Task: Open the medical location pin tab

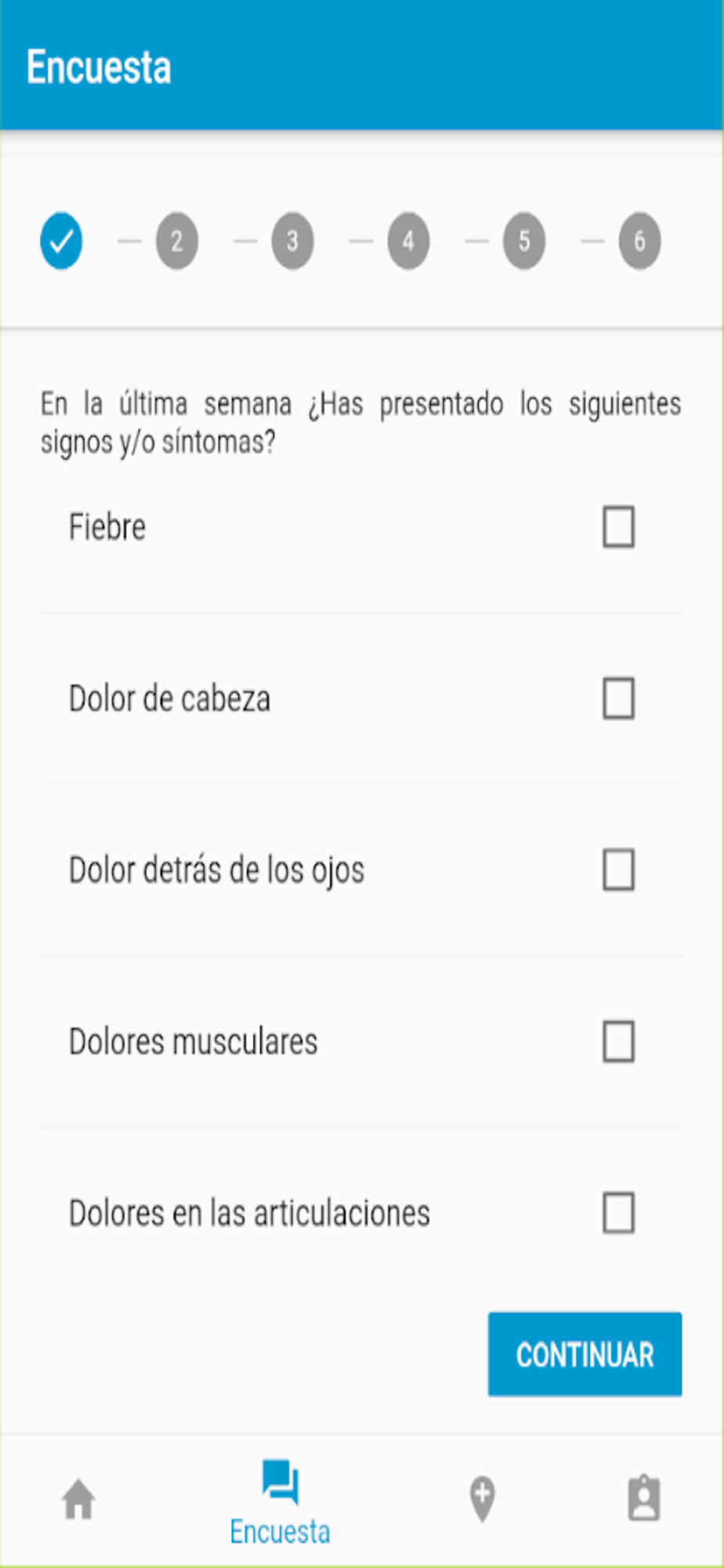Action: pyautogui.click(x=483, y=1499)
